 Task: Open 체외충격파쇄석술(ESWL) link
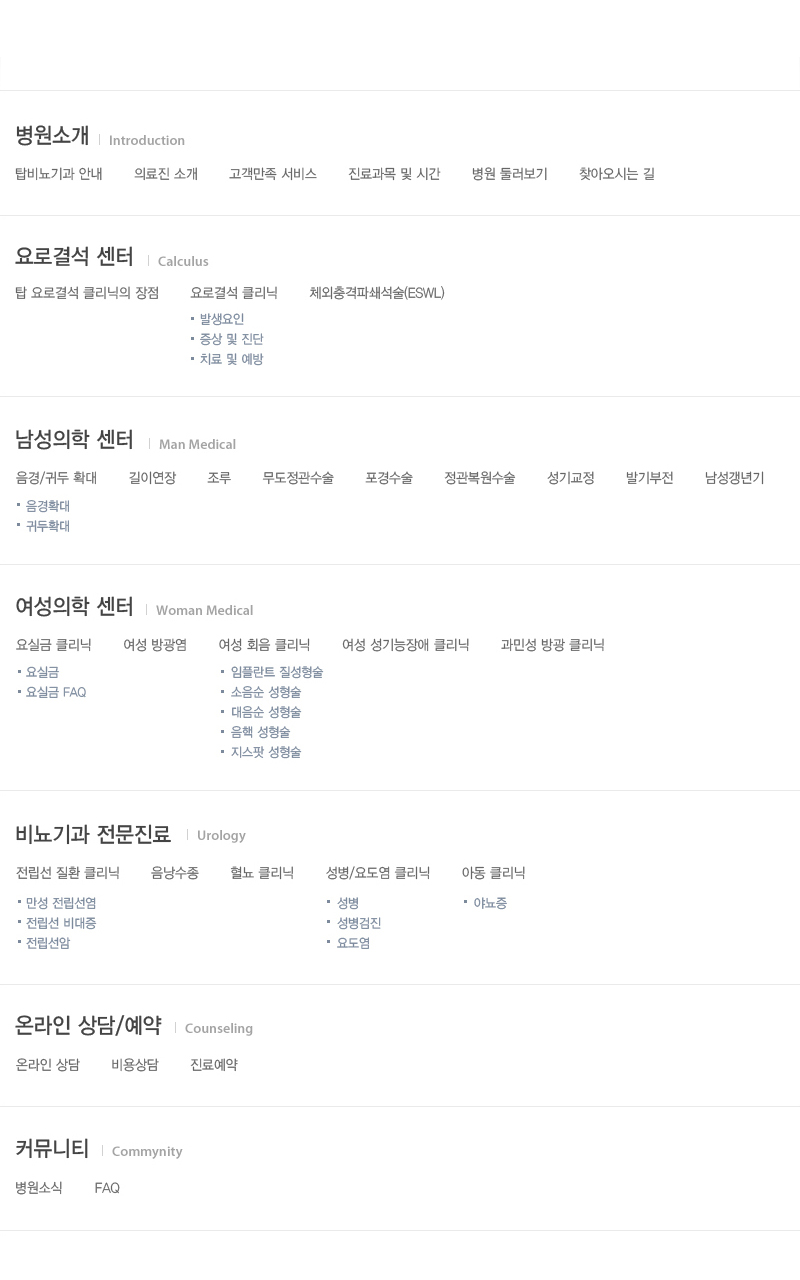[377, 293]
